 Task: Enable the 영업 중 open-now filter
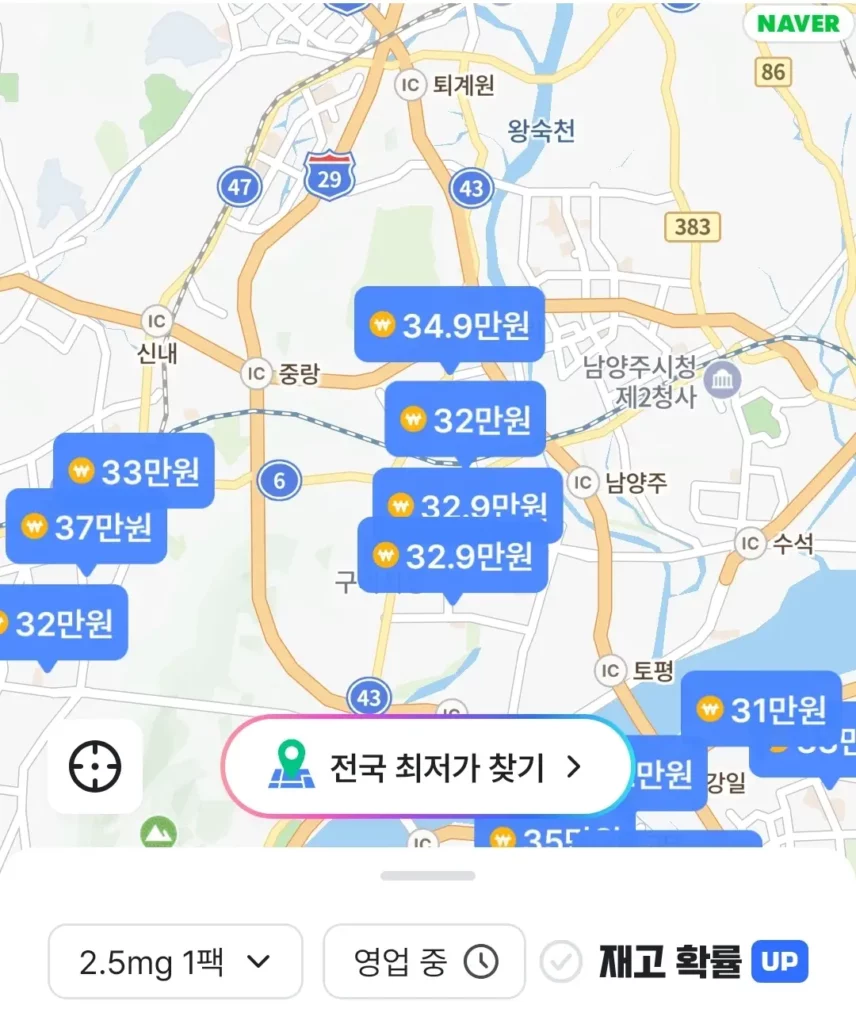click(x=424, y=961)
